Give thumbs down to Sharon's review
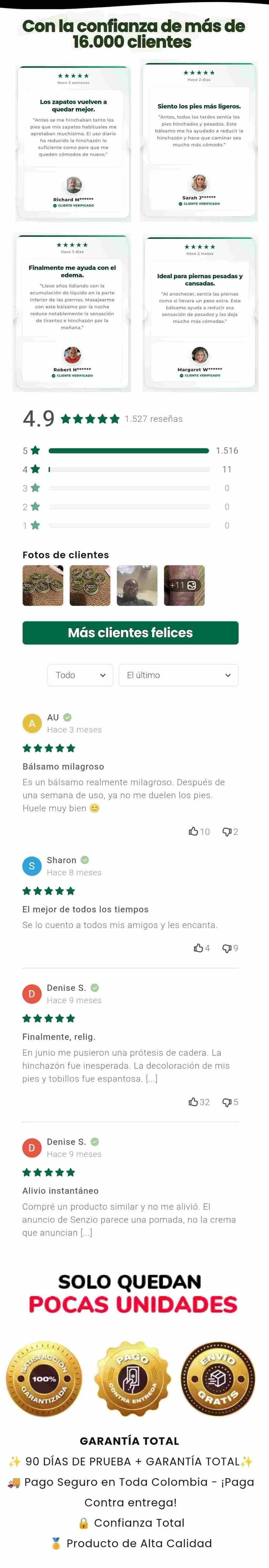 pos(230,948)
